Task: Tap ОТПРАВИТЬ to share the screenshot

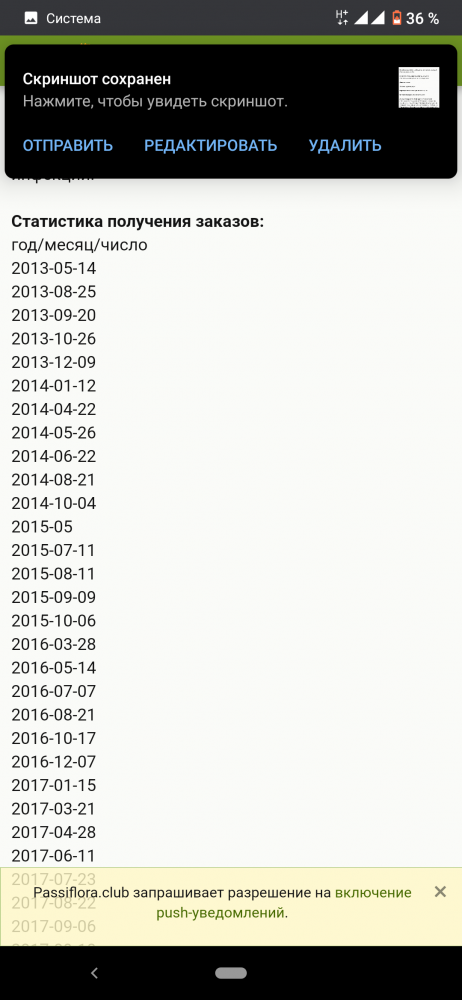Action: click(x=68, y=145)
